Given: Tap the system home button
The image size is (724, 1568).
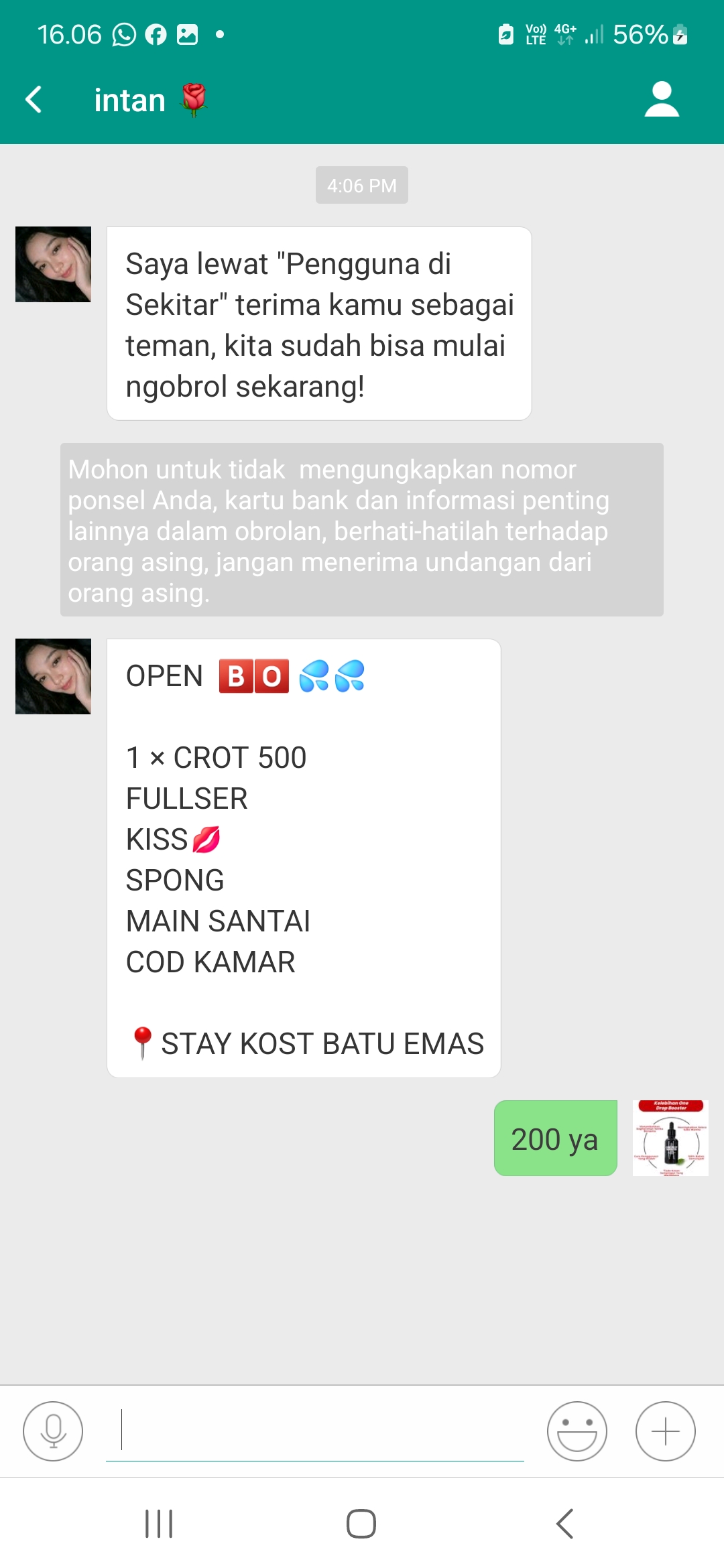Looking at the screenshot, I should point(361,1524).
